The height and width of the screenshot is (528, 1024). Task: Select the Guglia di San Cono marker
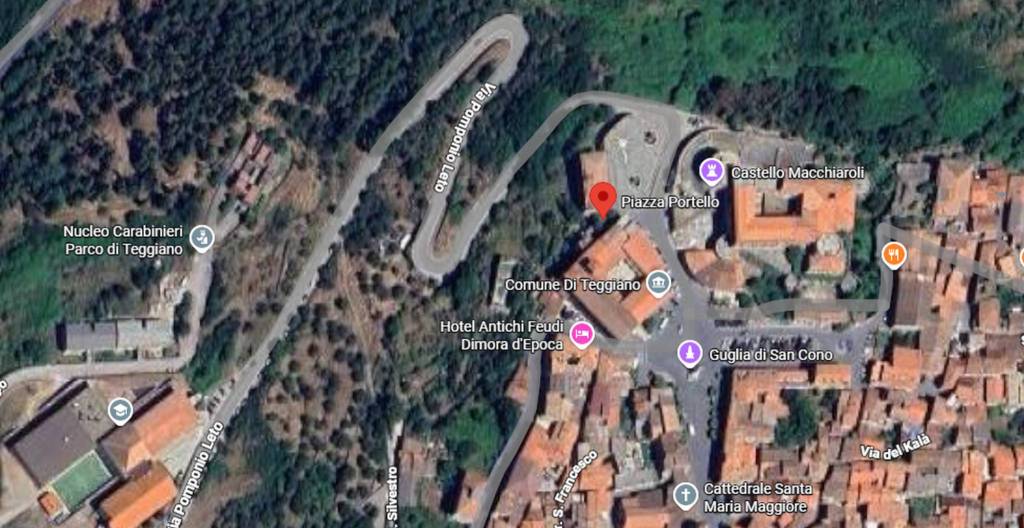(x=689, y=353)
